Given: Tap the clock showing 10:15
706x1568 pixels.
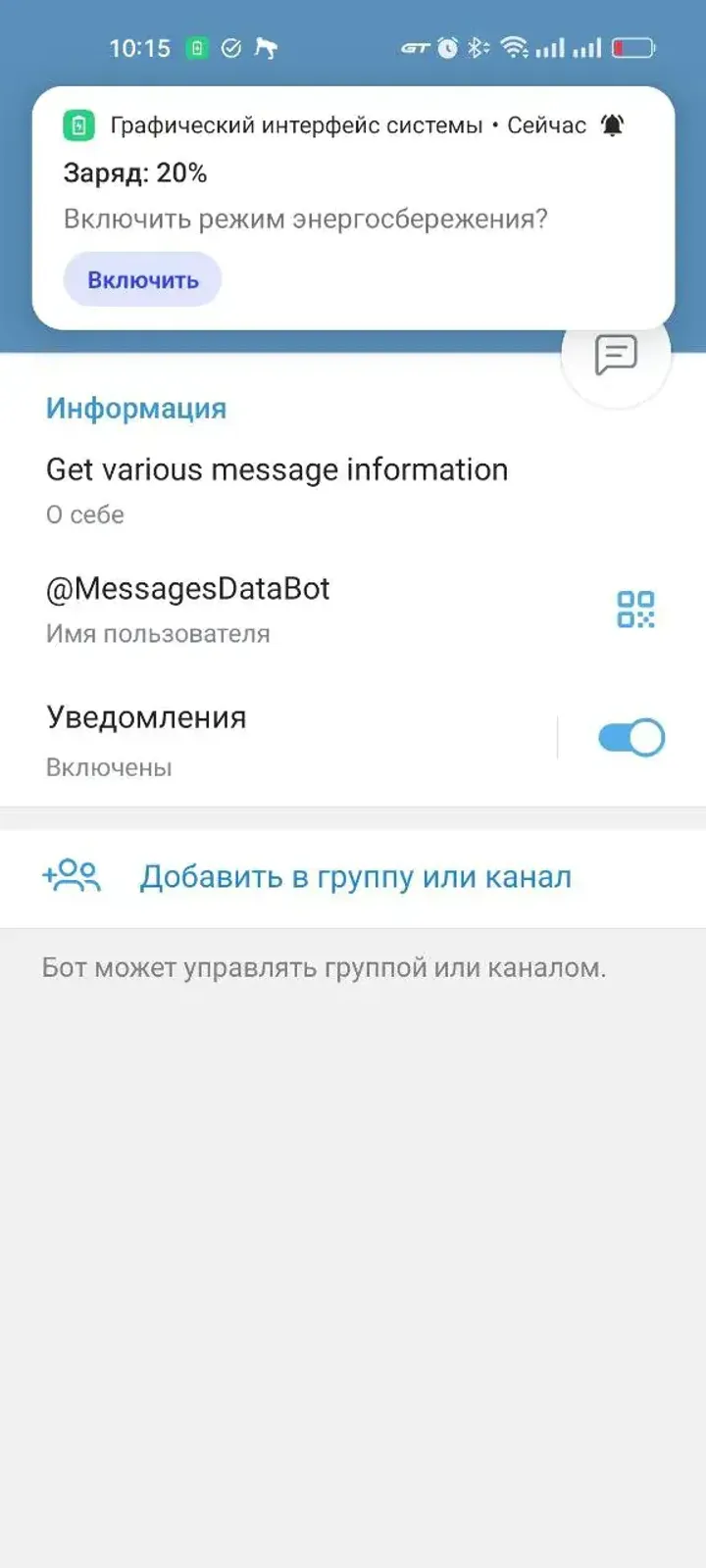Looking at the screenshot, I should [140, 46].
